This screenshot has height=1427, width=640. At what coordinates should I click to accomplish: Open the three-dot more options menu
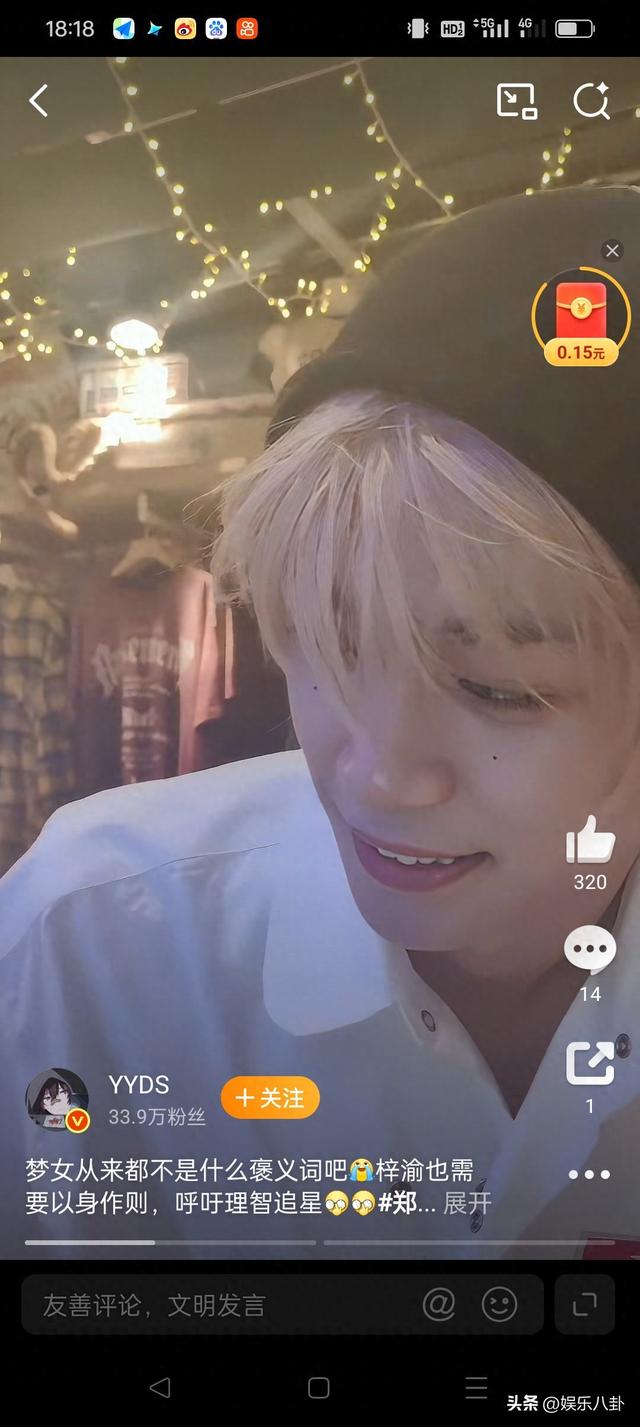pos(590,1174)
